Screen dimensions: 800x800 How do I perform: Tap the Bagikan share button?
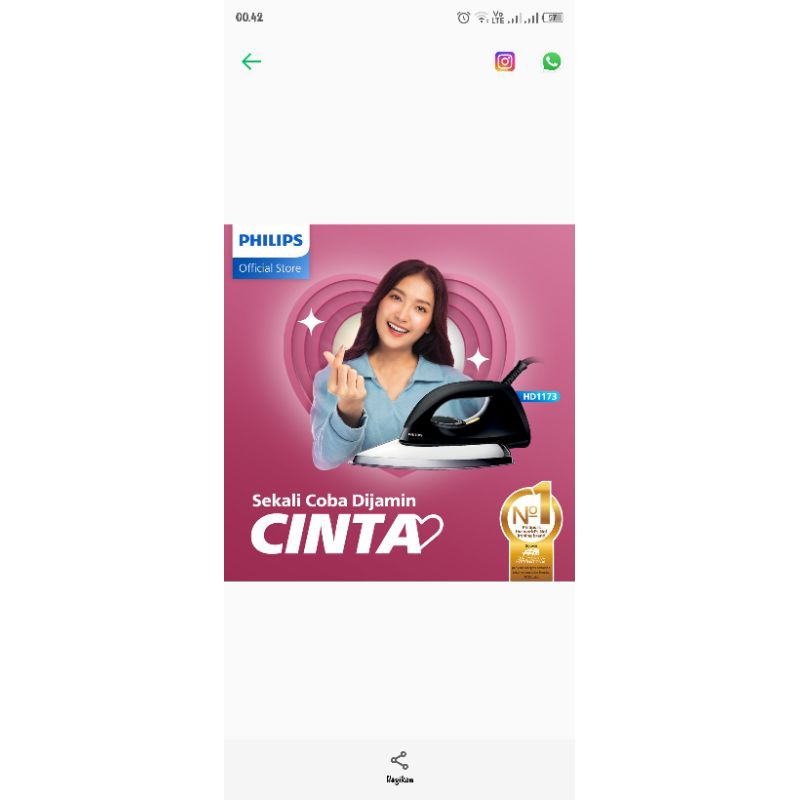400,765
